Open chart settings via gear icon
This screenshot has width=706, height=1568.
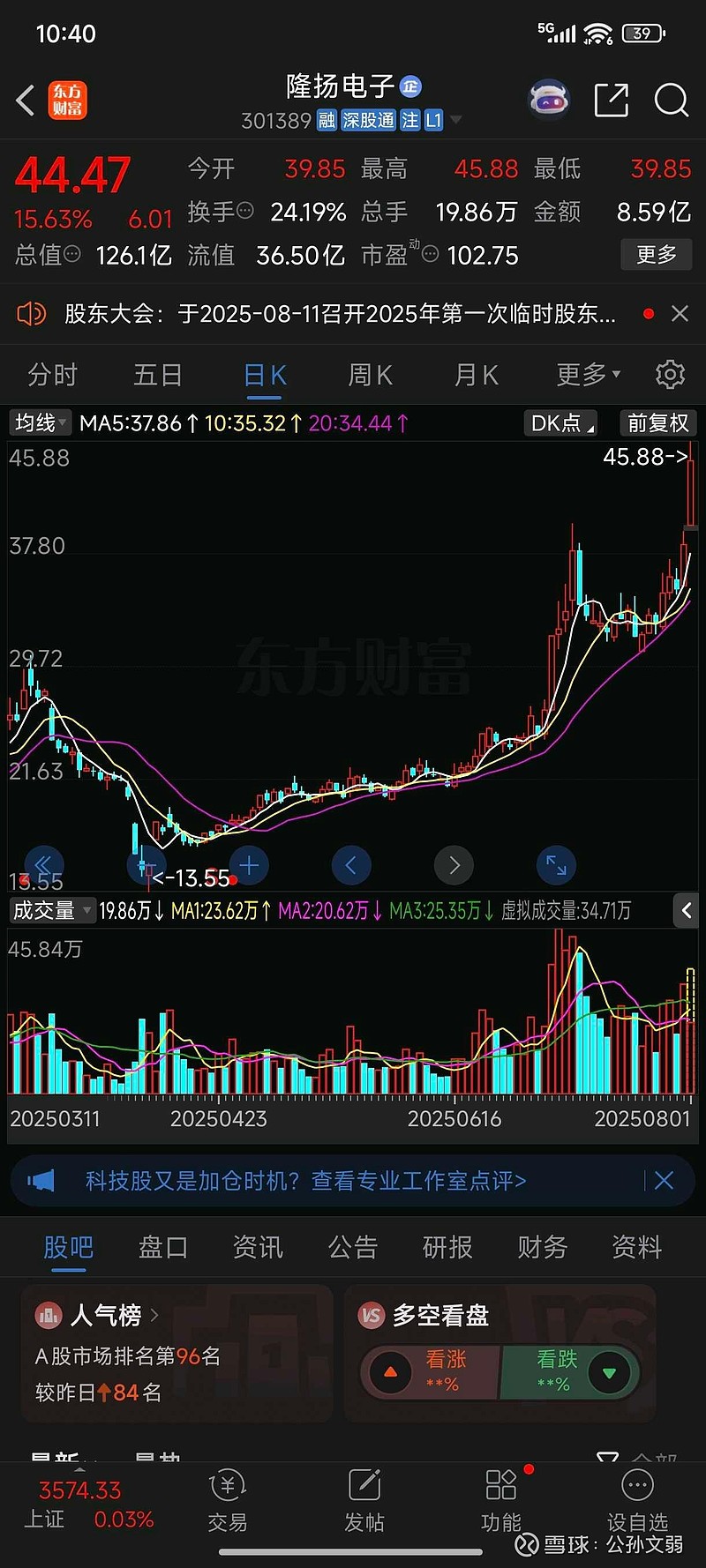[x=669, y=374]
